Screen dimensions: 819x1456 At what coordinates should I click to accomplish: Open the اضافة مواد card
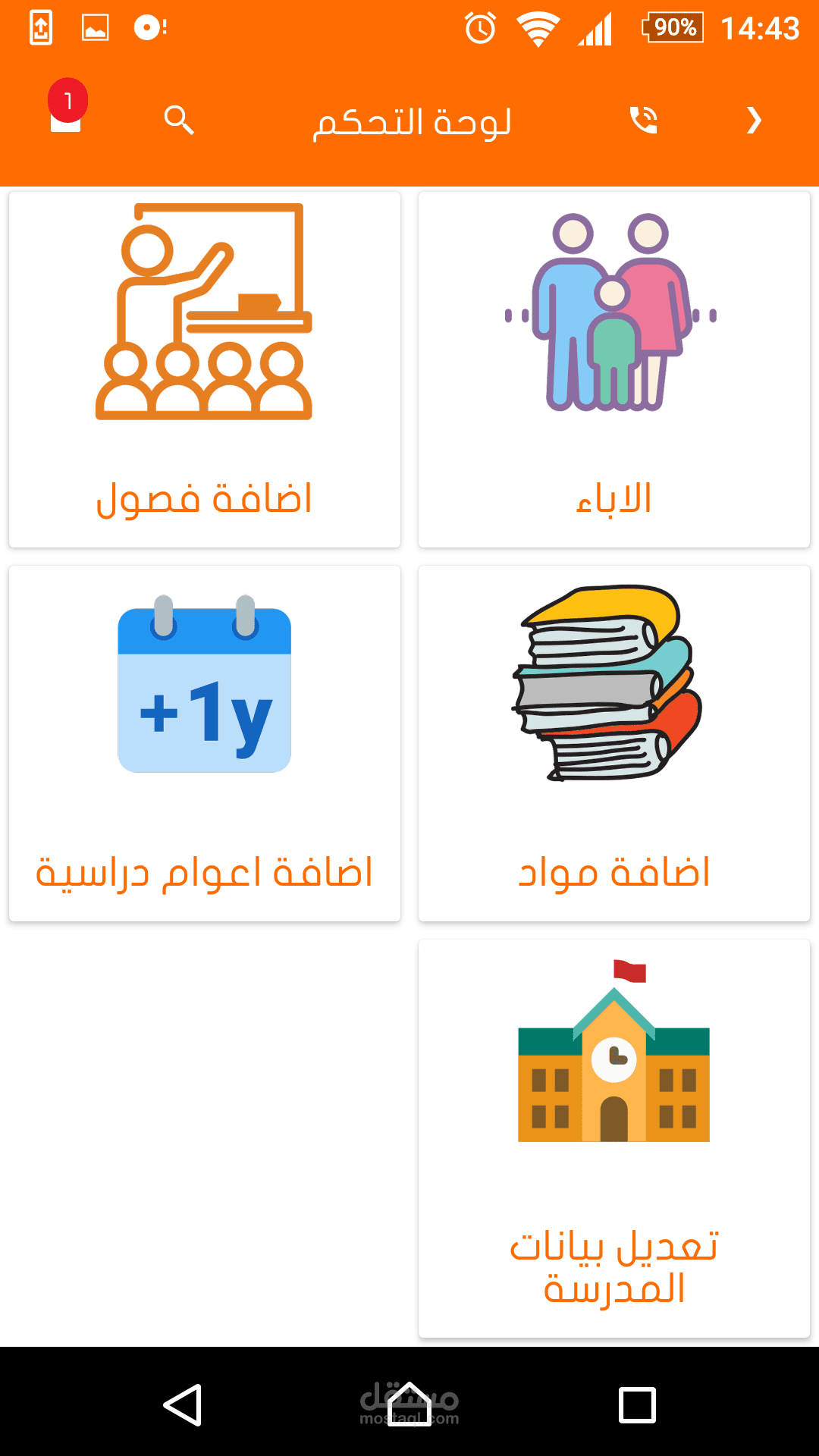(614, 743)
